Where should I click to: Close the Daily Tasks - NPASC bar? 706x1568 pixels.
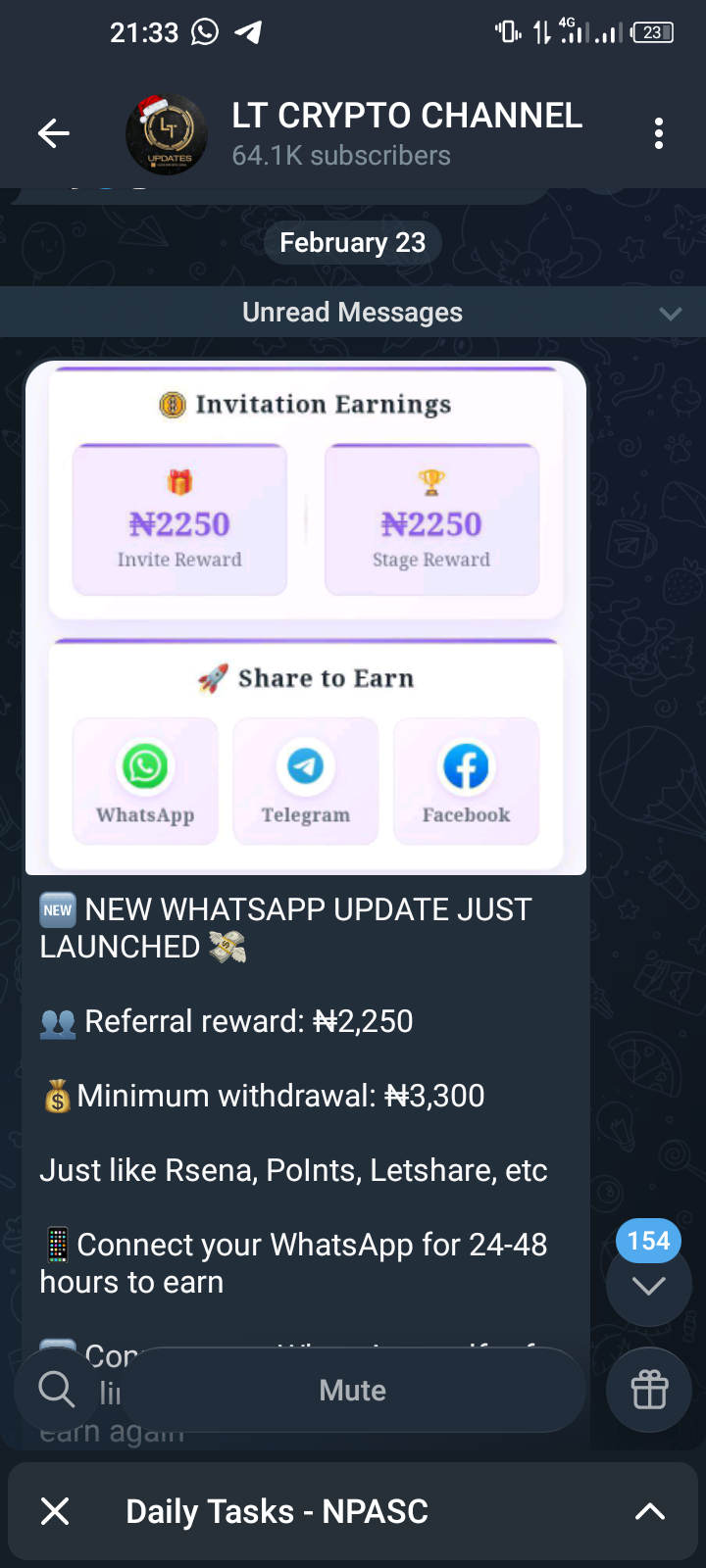56,1511
